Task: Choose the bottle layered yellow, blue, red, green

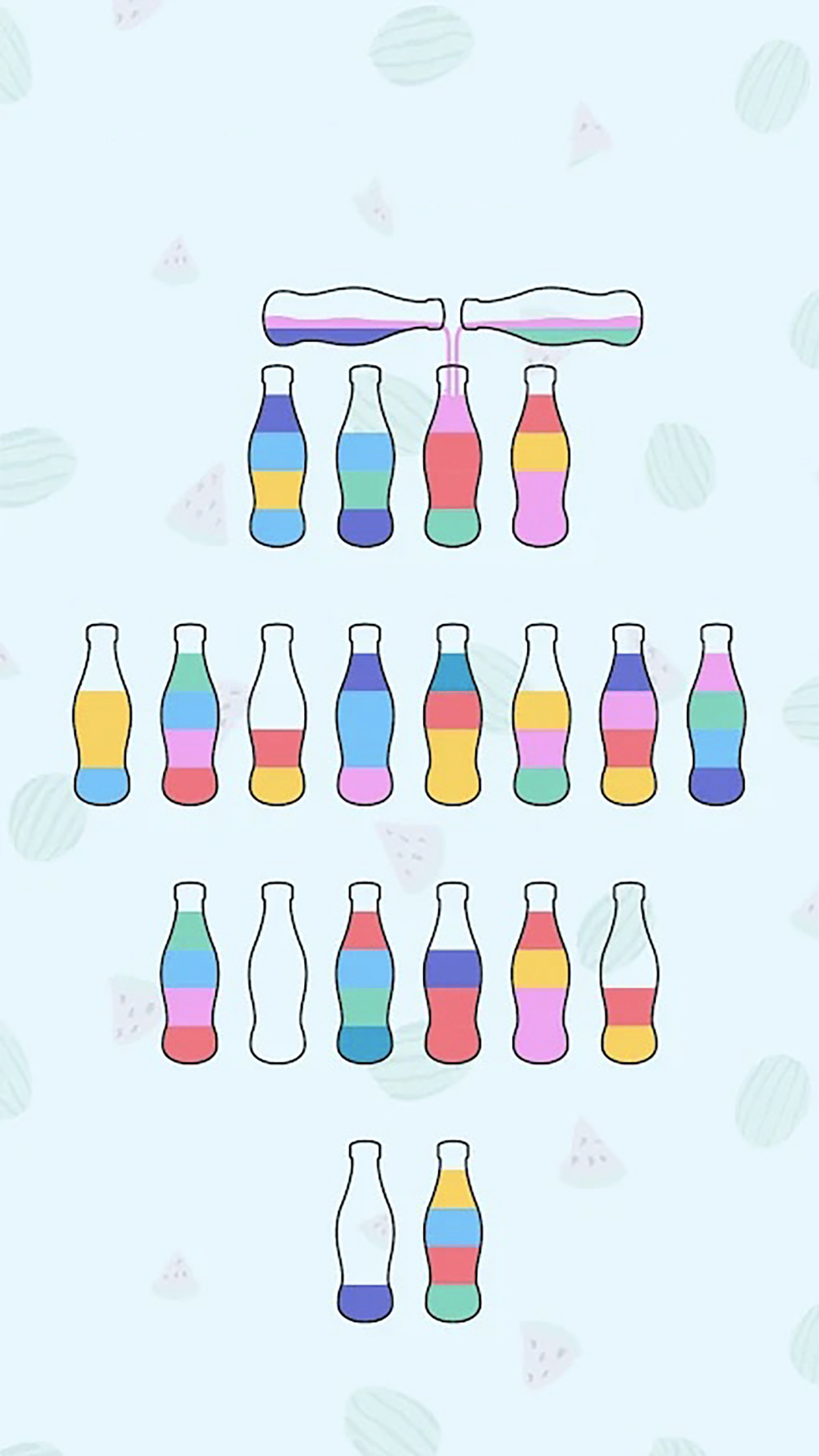Action: [453, 1232]
